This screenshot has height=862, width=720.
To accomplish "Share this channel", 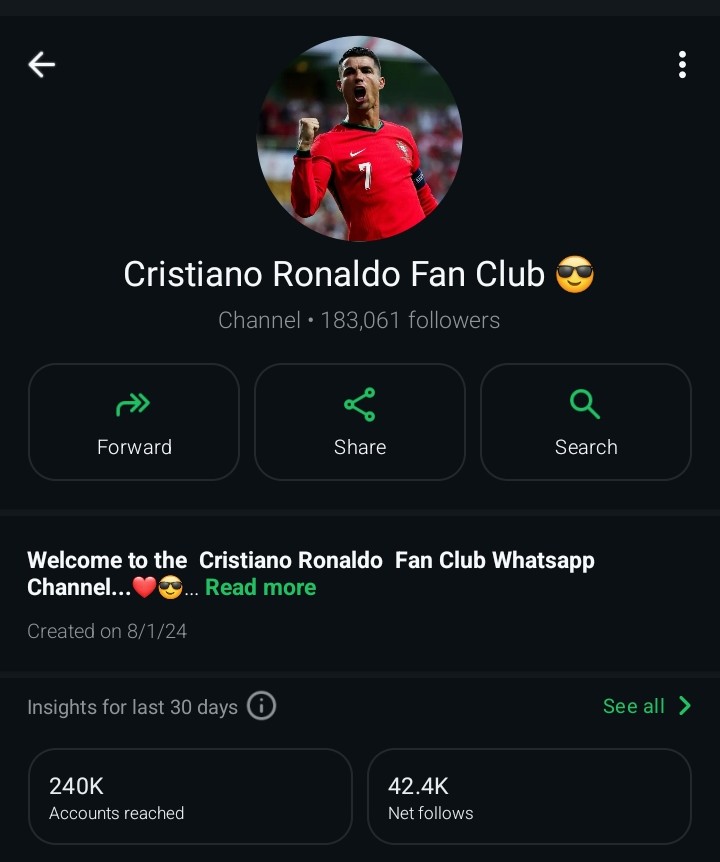I will (360, 422).
